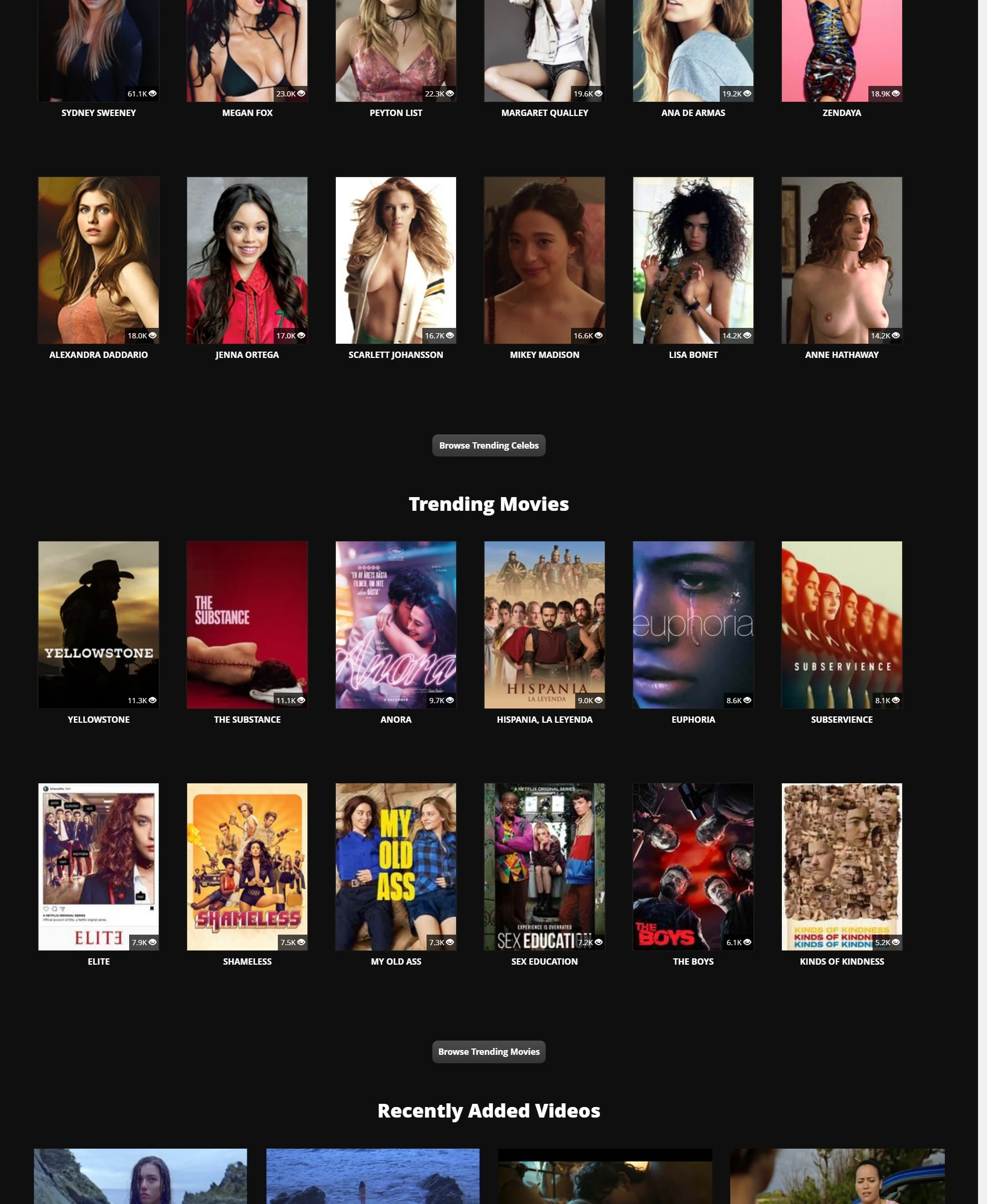The height and width of the screenshot is (1204, 987).
Task: Tap the Browse Trending Movies button
Action: 488,1051
